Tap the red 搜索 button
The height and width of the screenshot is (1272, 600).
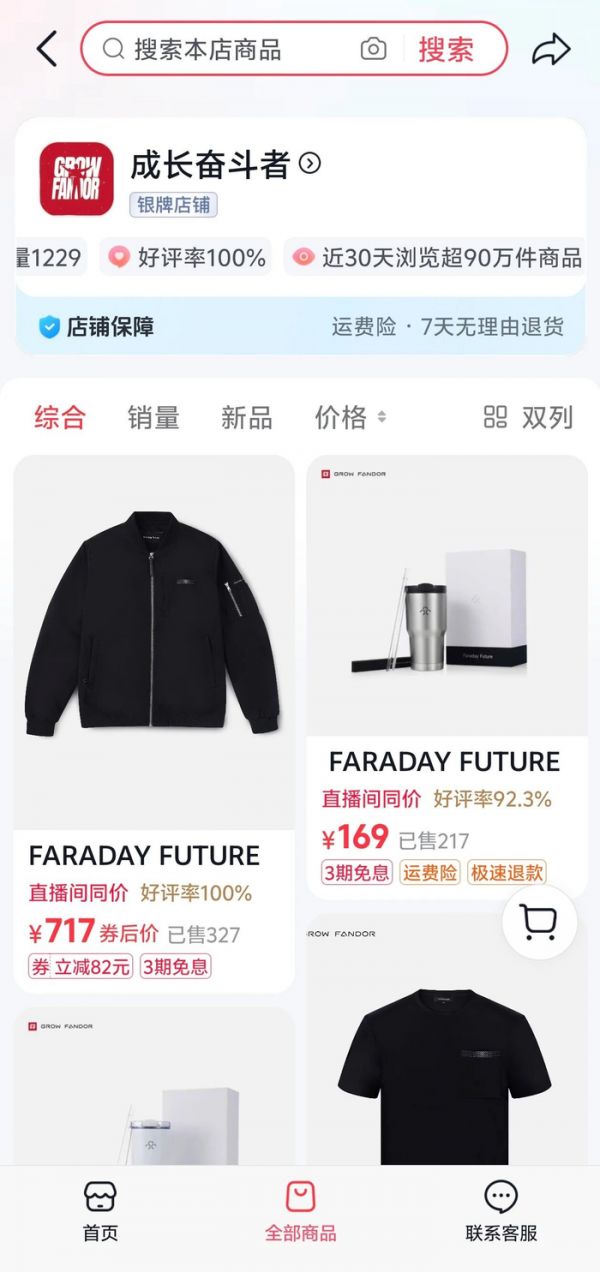pyautogui.click(x=446, y=49)
